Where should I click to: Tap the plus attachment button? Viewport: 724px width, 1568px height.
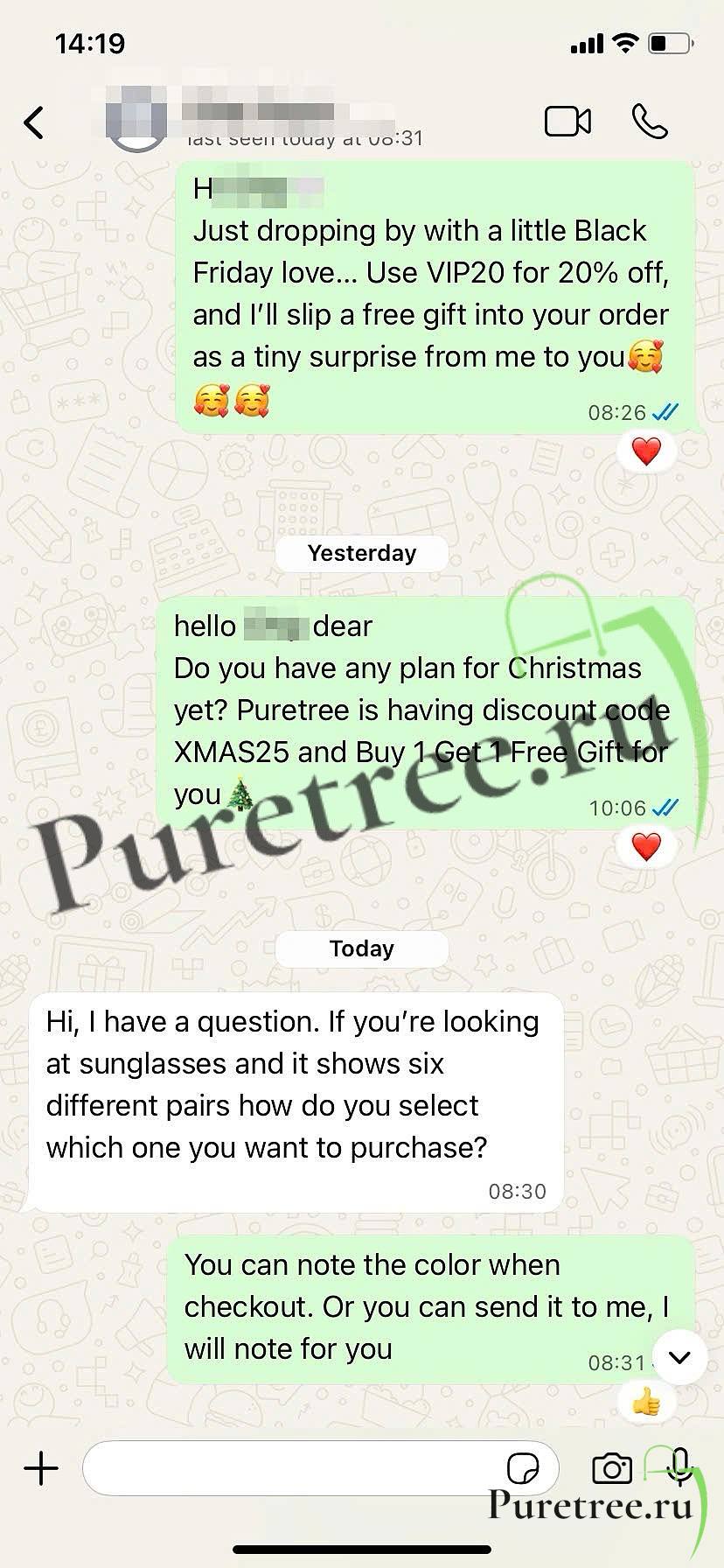41,1468
